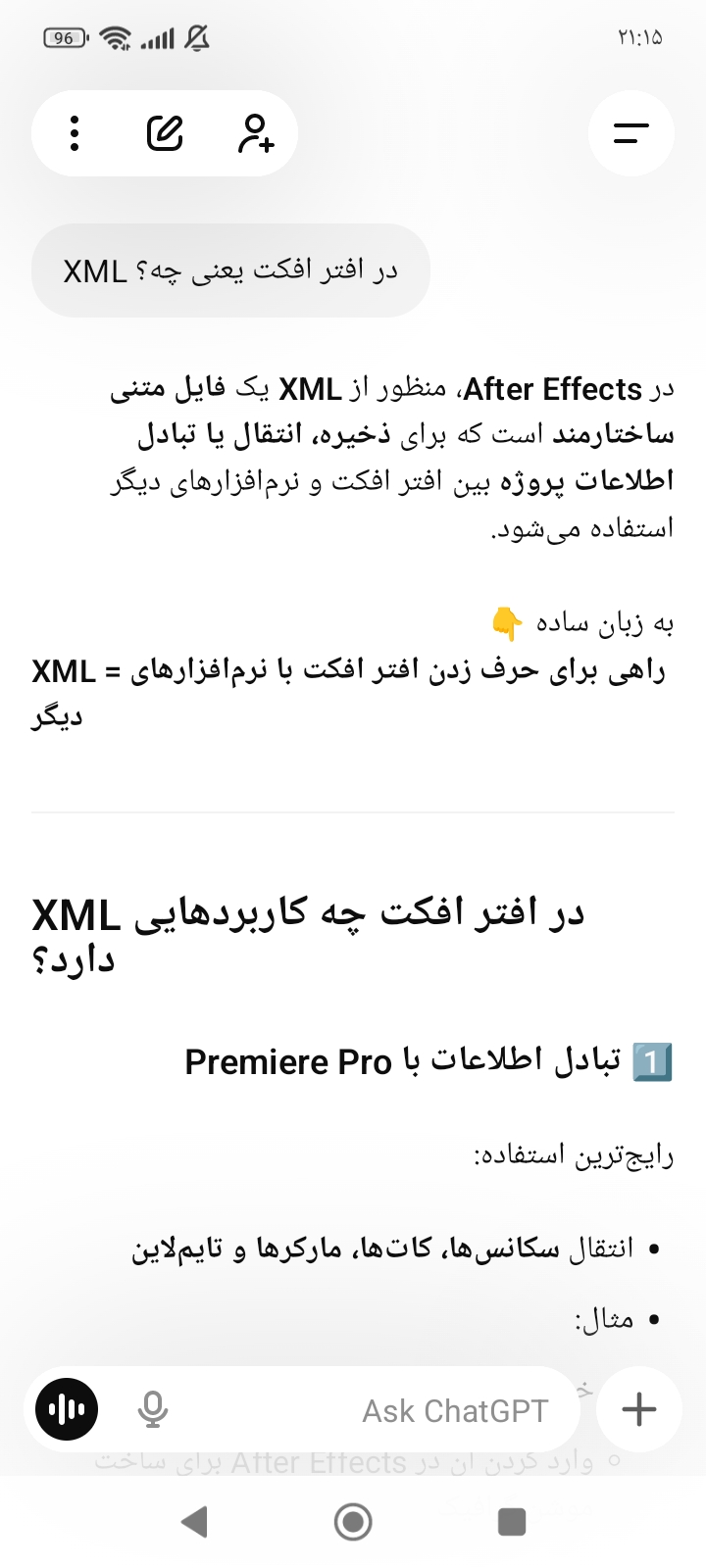Open the three-dot conversation options menu
706x1568 pixels.
click(75, 132)
